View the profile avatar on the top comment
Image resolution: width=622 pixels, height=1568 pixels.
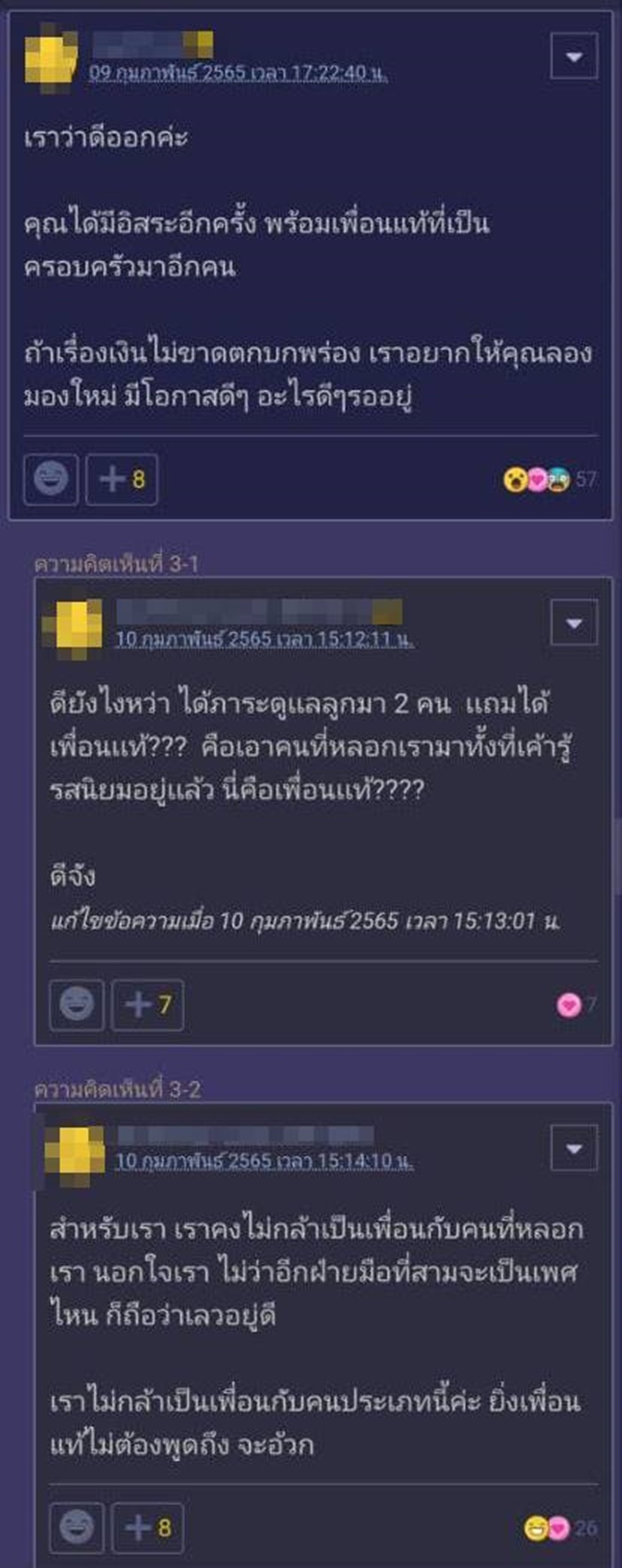coord(52,57)
